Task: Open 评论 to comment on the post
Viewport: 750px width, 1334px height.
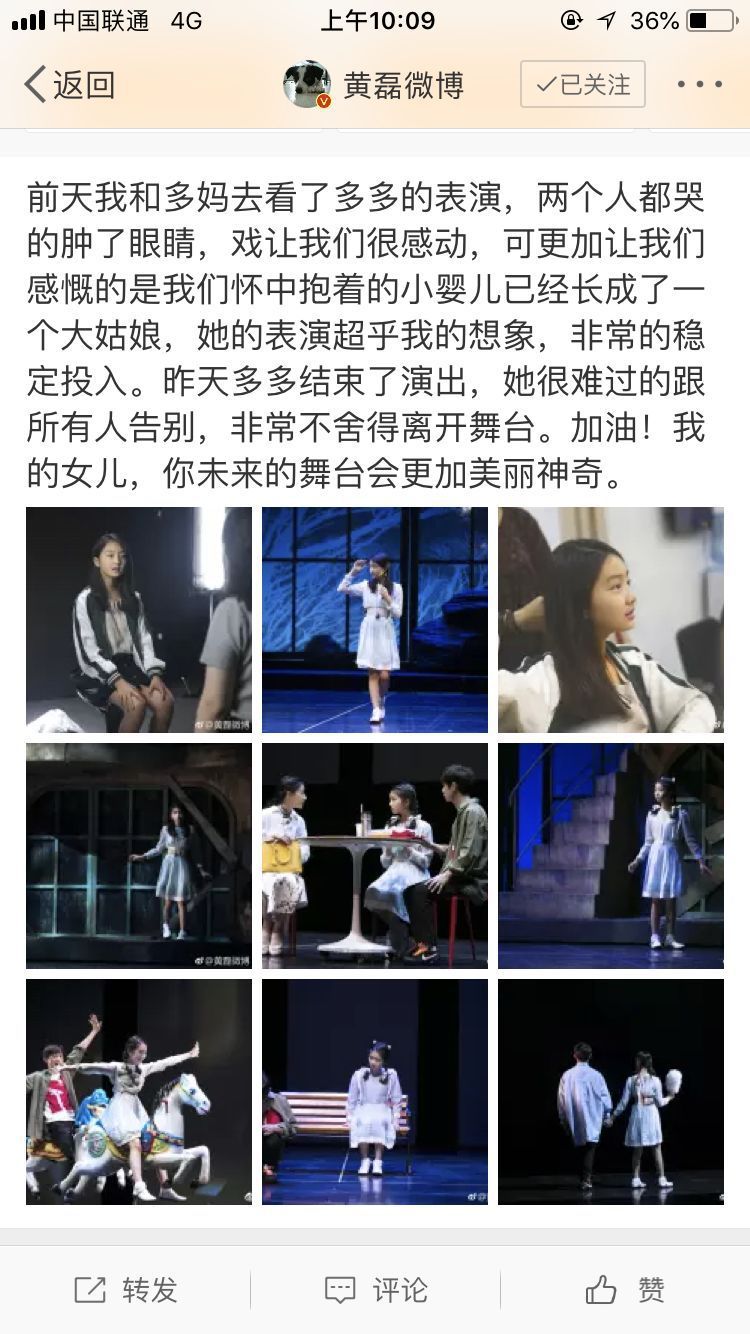Action: pyautogui.click(x=375, y=1290)
